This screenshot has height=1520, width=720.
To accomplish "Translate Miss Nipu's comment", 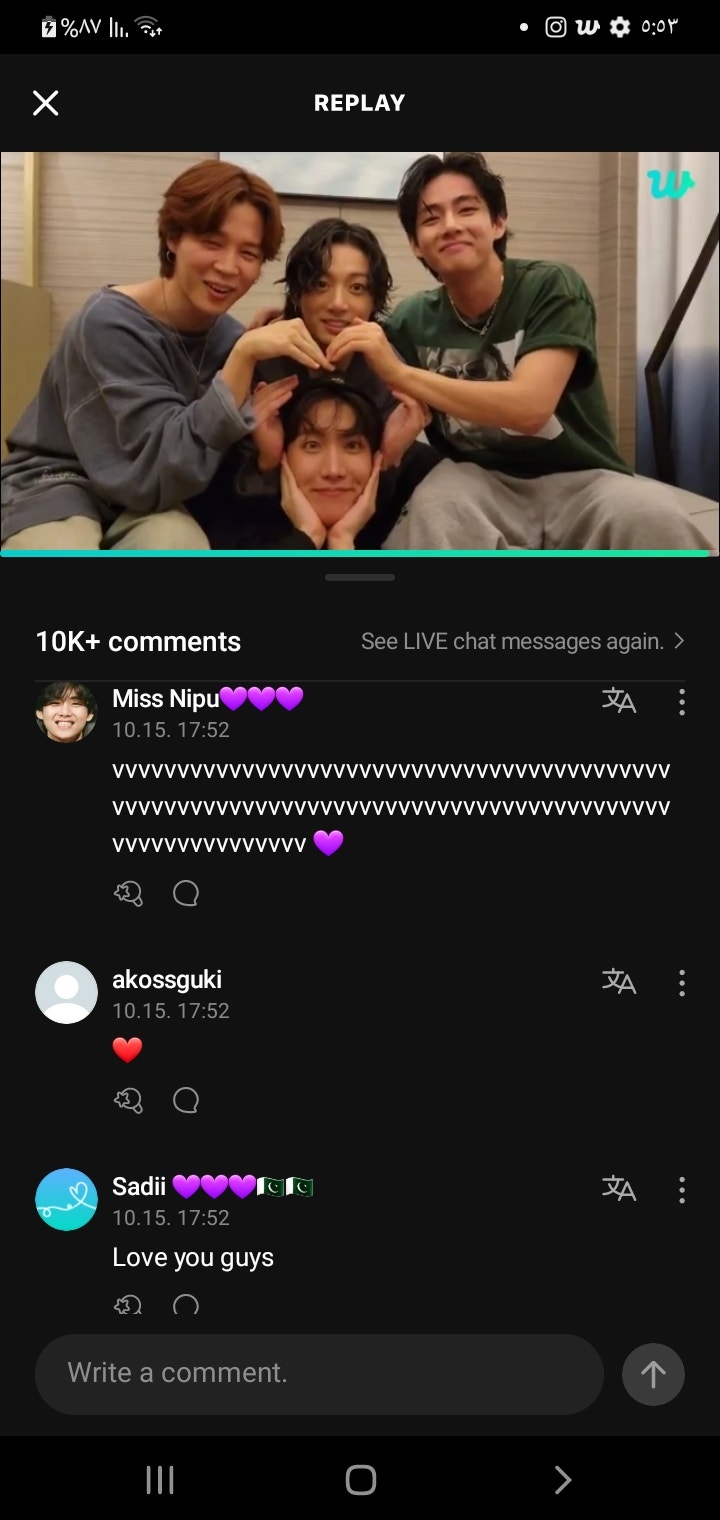I will pos(619,702).
